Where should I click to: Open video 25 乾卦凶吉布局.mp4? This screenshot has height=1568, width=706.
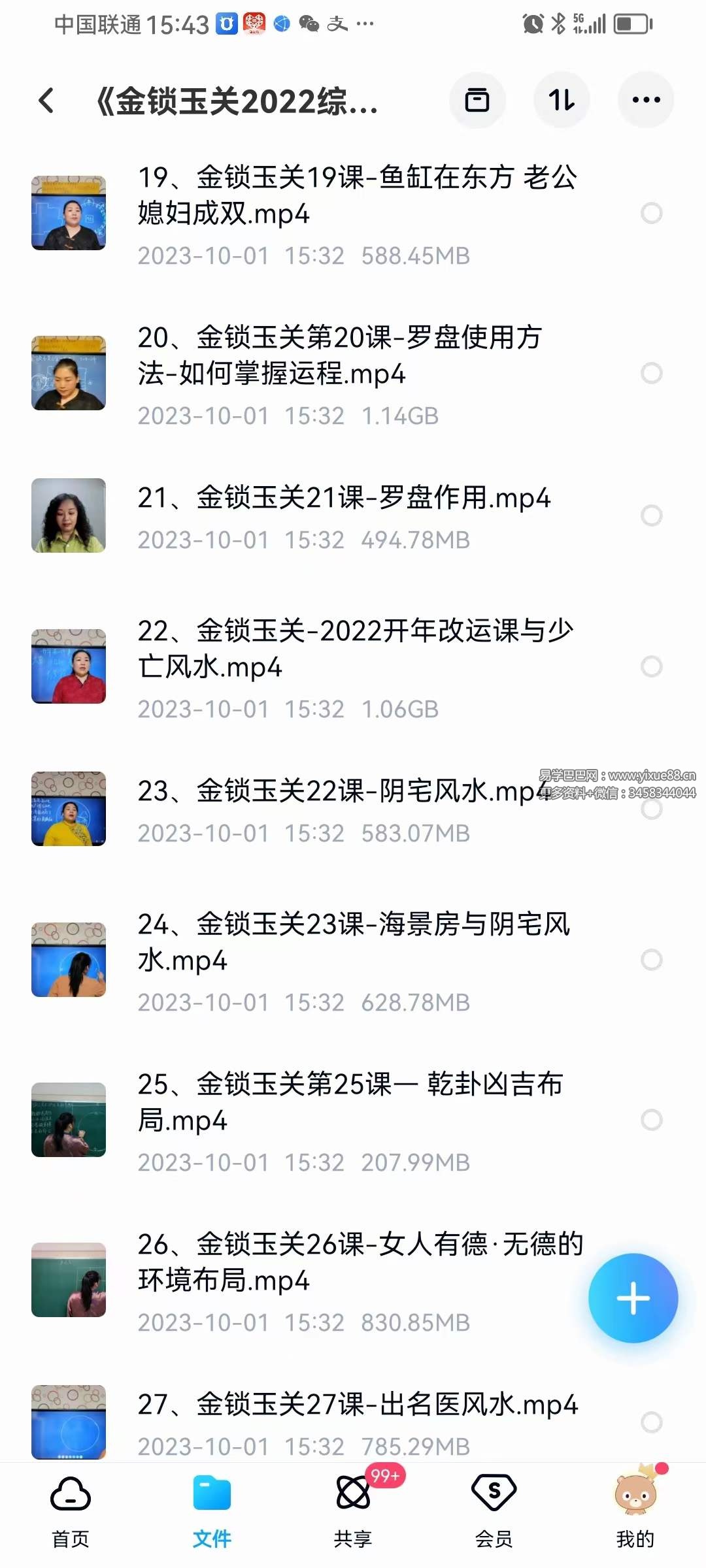click(350, 1102)
